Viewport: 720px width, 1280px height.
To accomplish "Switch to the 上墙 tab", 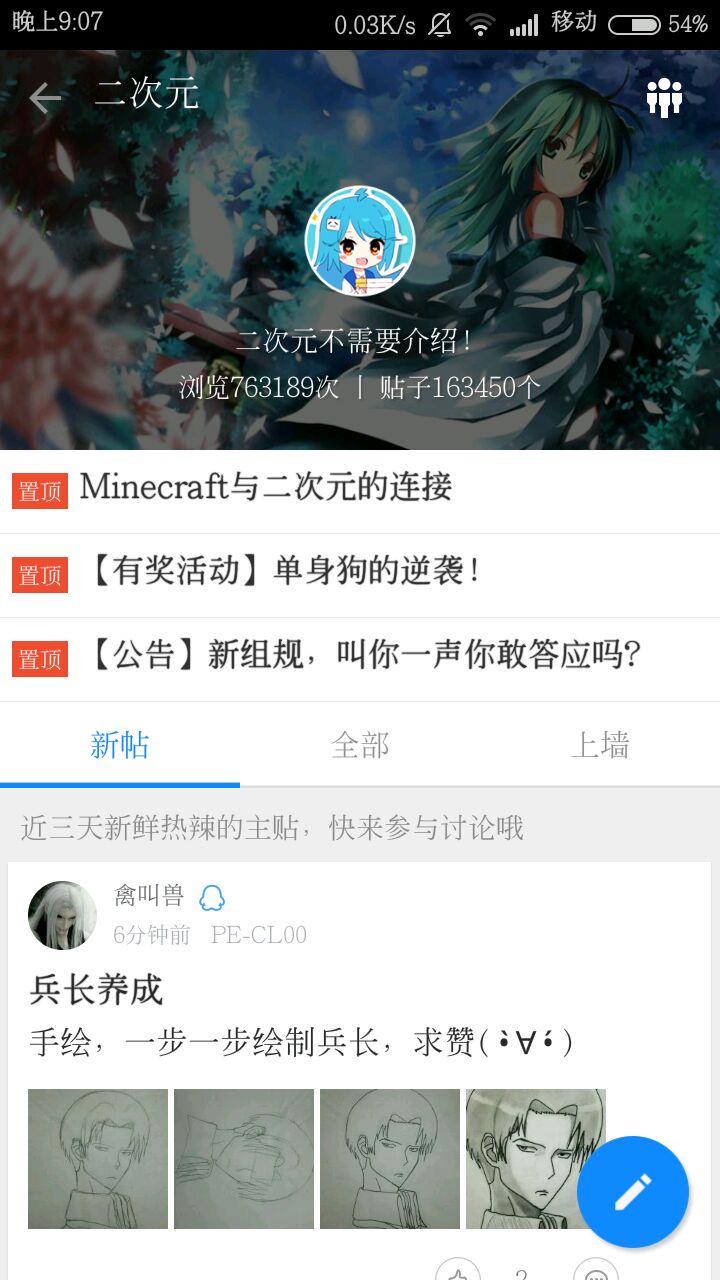I will coord(600,745).
